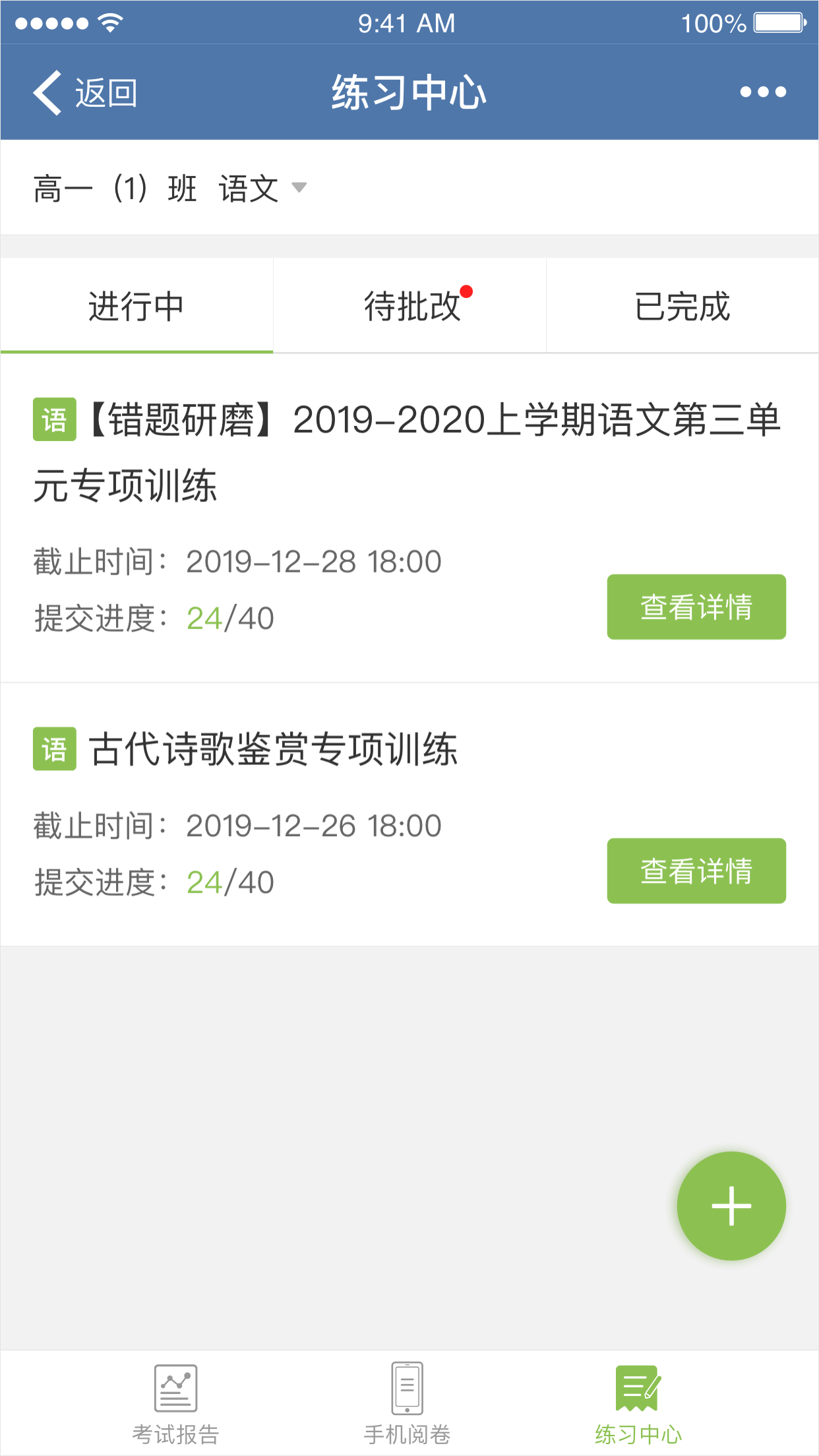Tap the 返回 back arrow
819x1456 pixels.
(85, 92)
